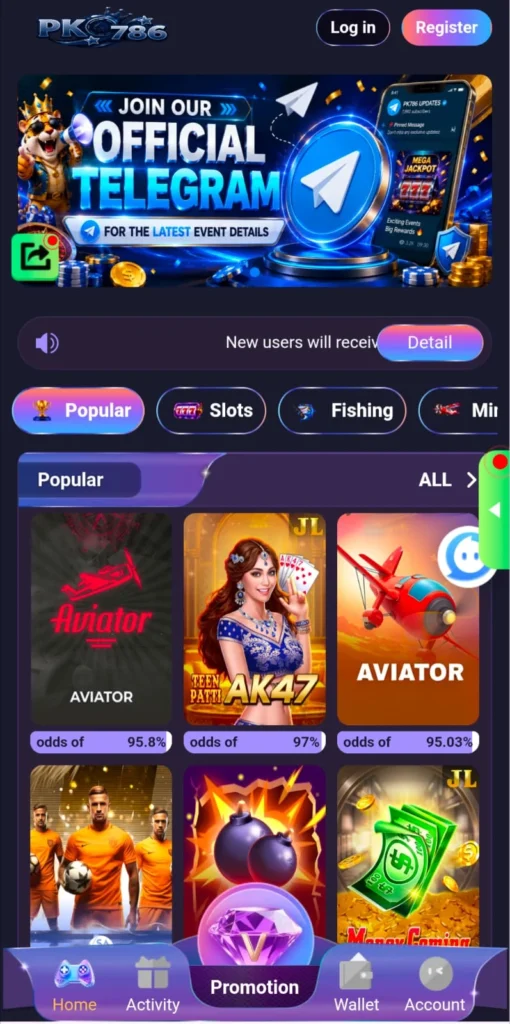This screenshot has width=510, height=1024.
Task: Tap the Log in button
Action: [x=353, y=27]
